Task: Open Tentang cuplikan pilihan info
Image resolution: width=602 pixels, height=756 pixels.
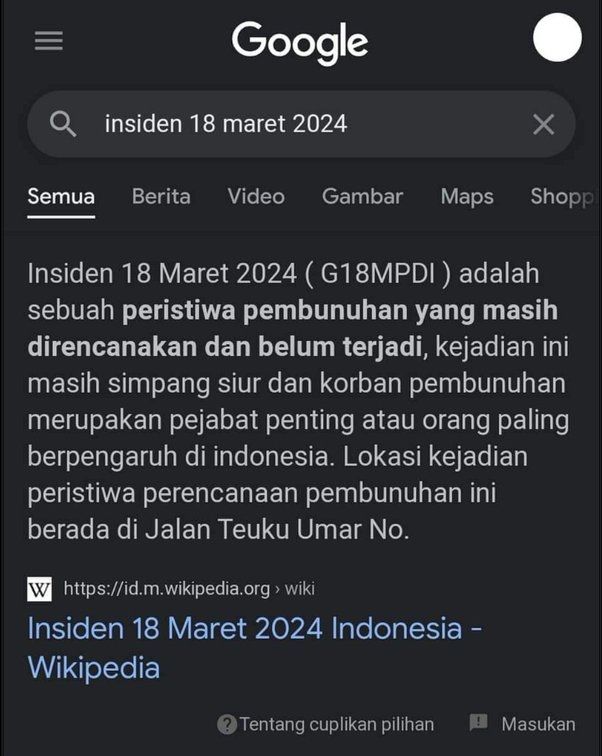Action: pos(326,724)
